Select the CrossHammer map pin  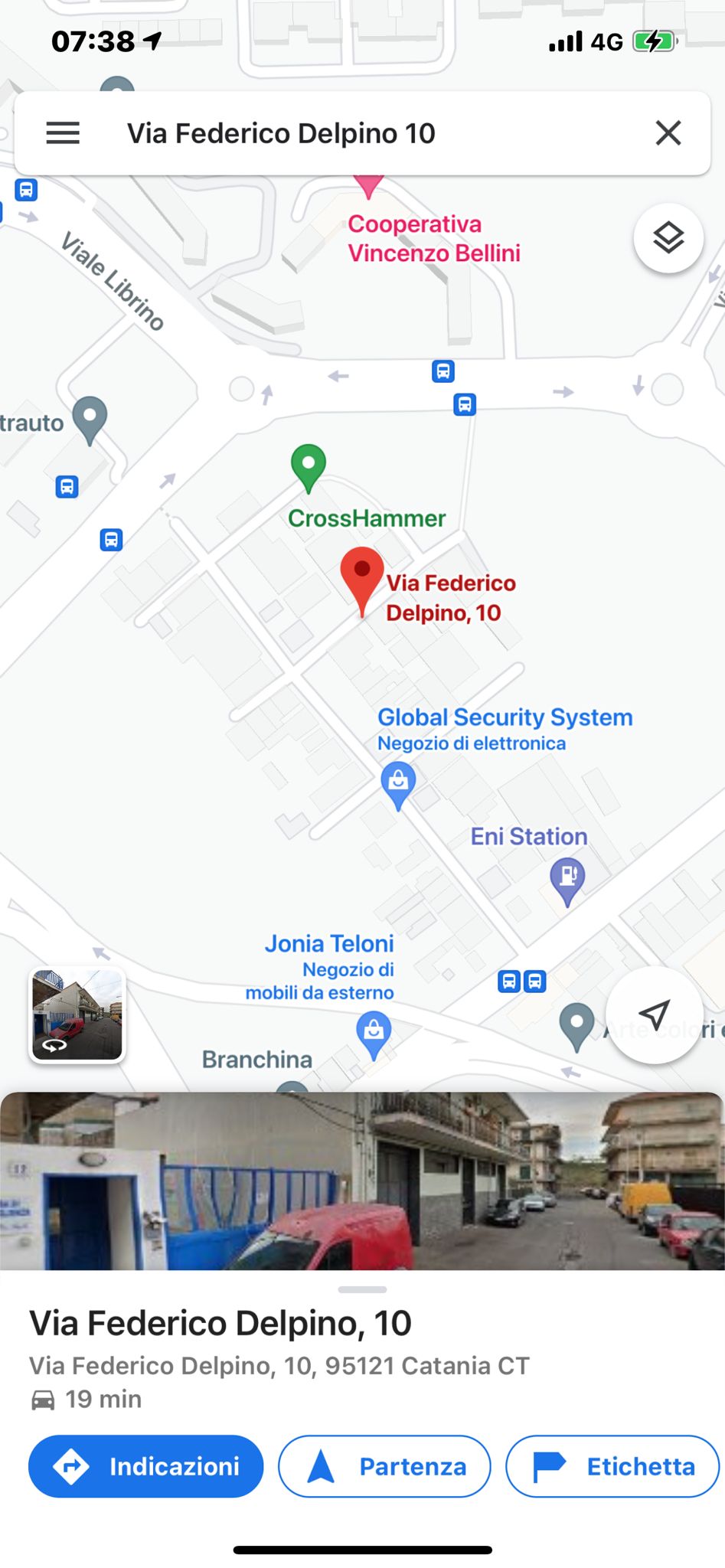point(309,465)
